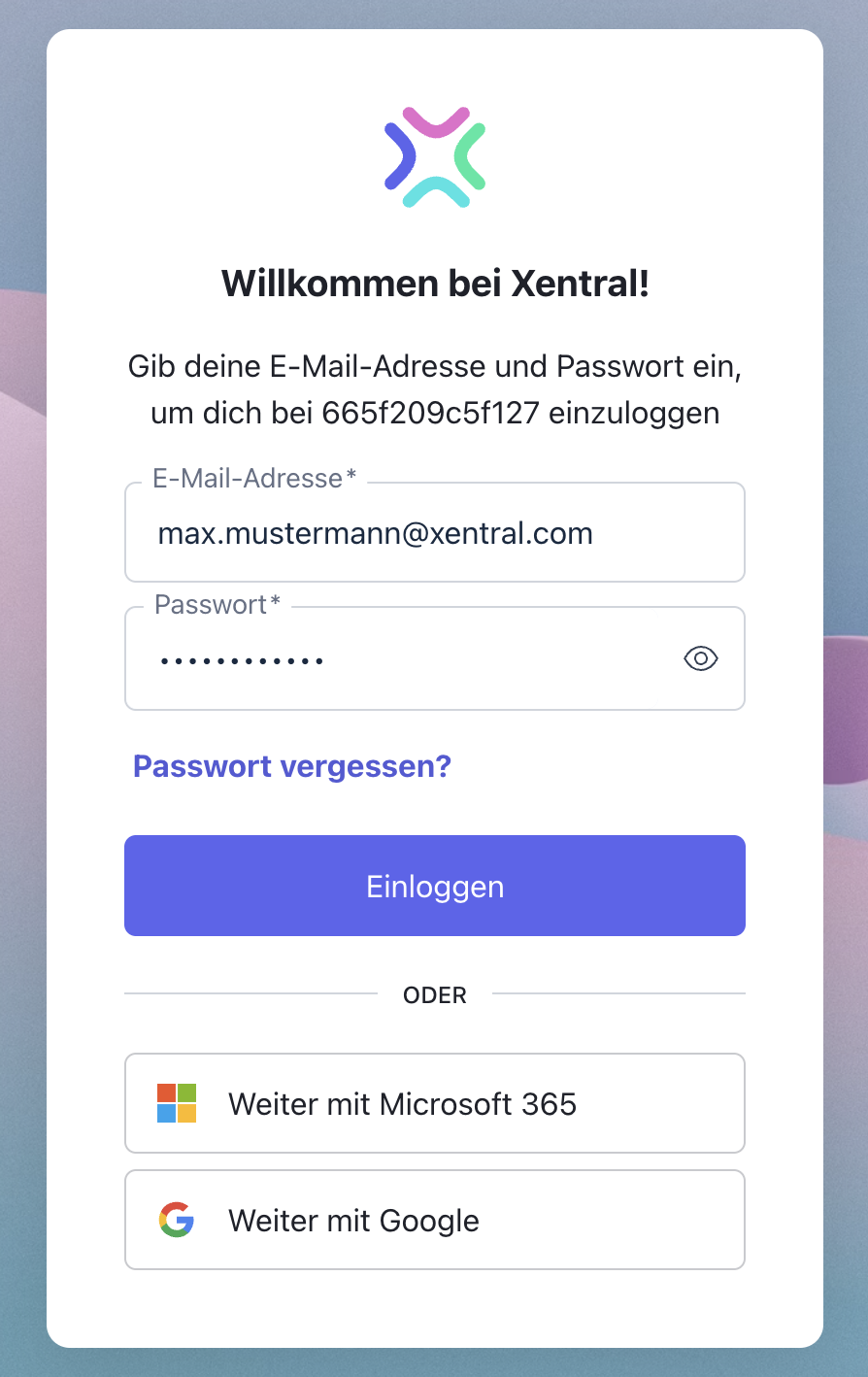Image resolution: width=868 pixels, height=1377 pixels.
Task: Show the password with the eye icon
Action: pos(700,659)
